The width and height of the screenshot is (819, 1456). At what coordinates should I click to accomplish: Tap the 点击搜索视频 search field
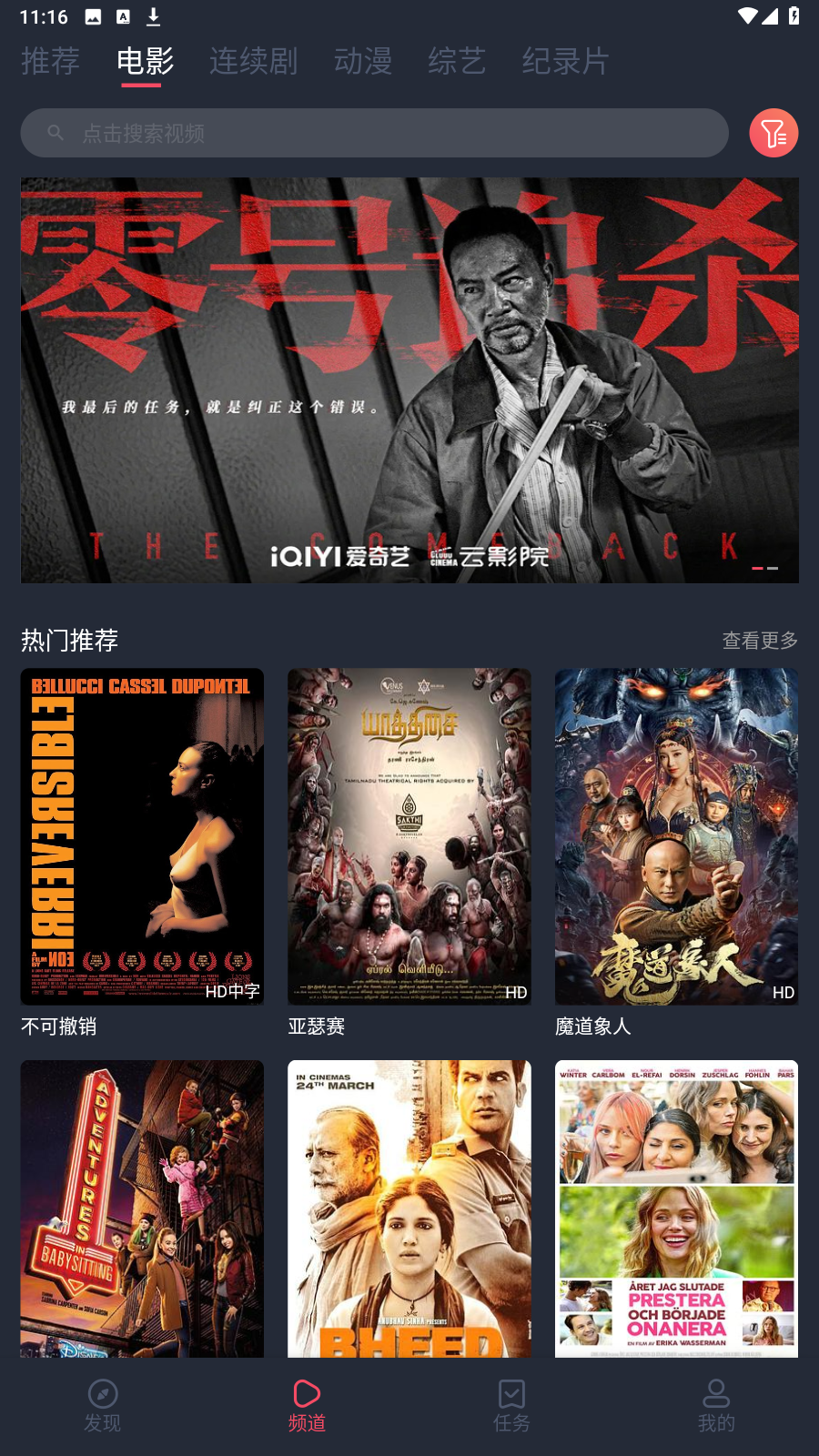click(x=374, y=133)
